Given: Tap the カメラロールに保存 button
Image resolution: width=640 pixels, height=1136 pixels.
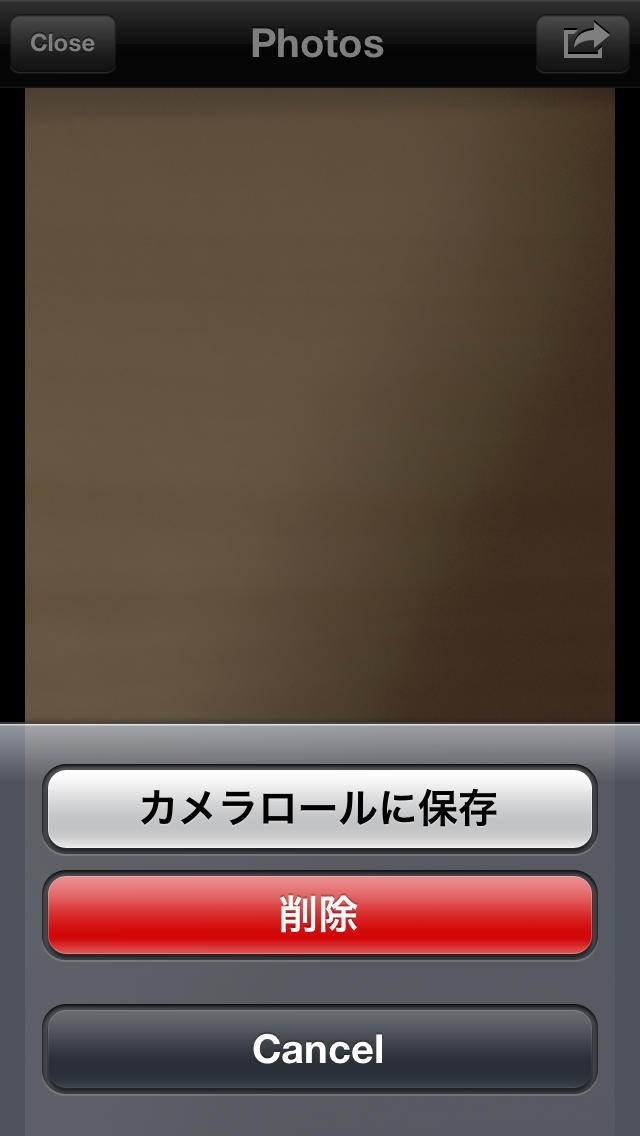Looking at the screenshot, I should click(320, 809).
